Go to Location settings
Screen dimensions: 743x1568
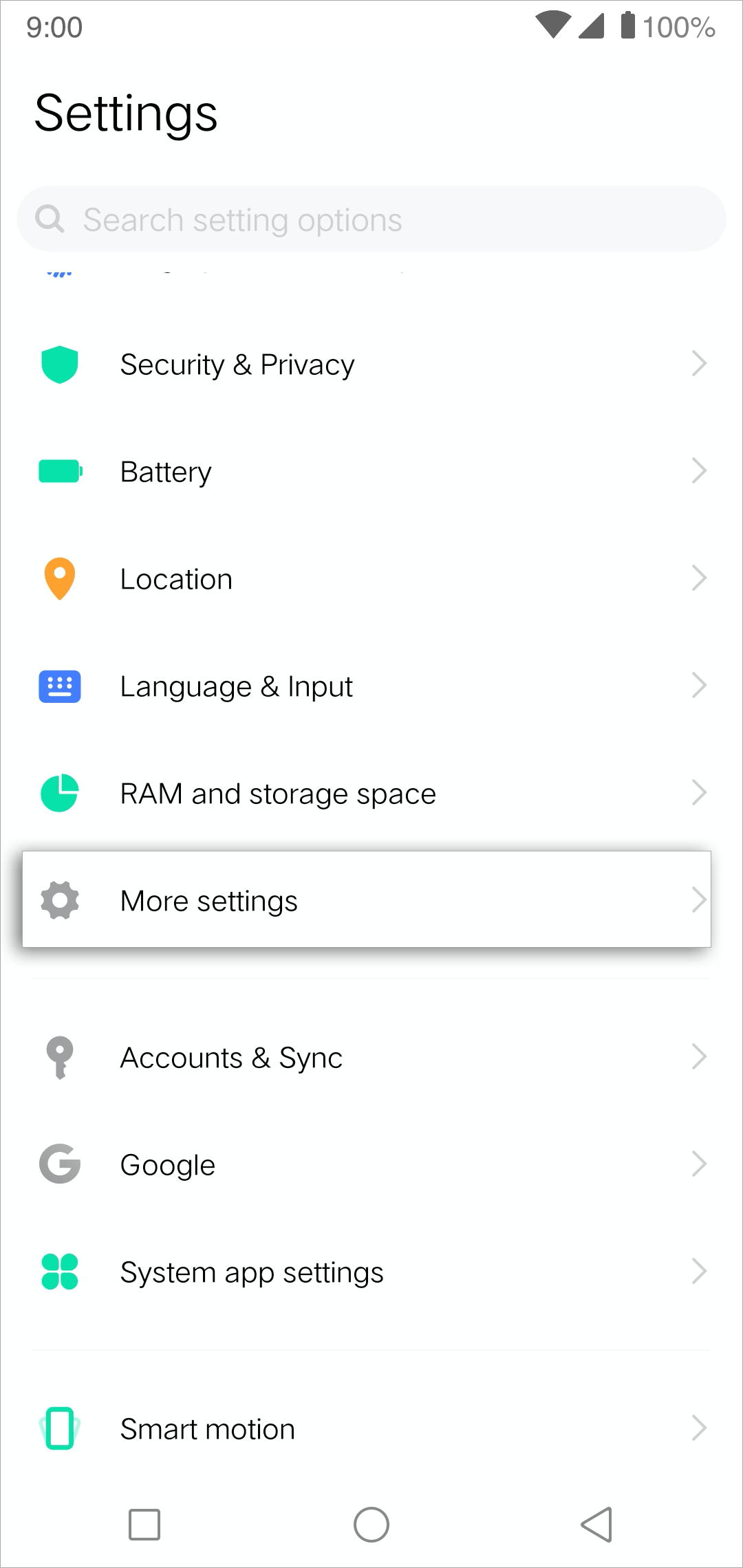click(x=371, y=578)
